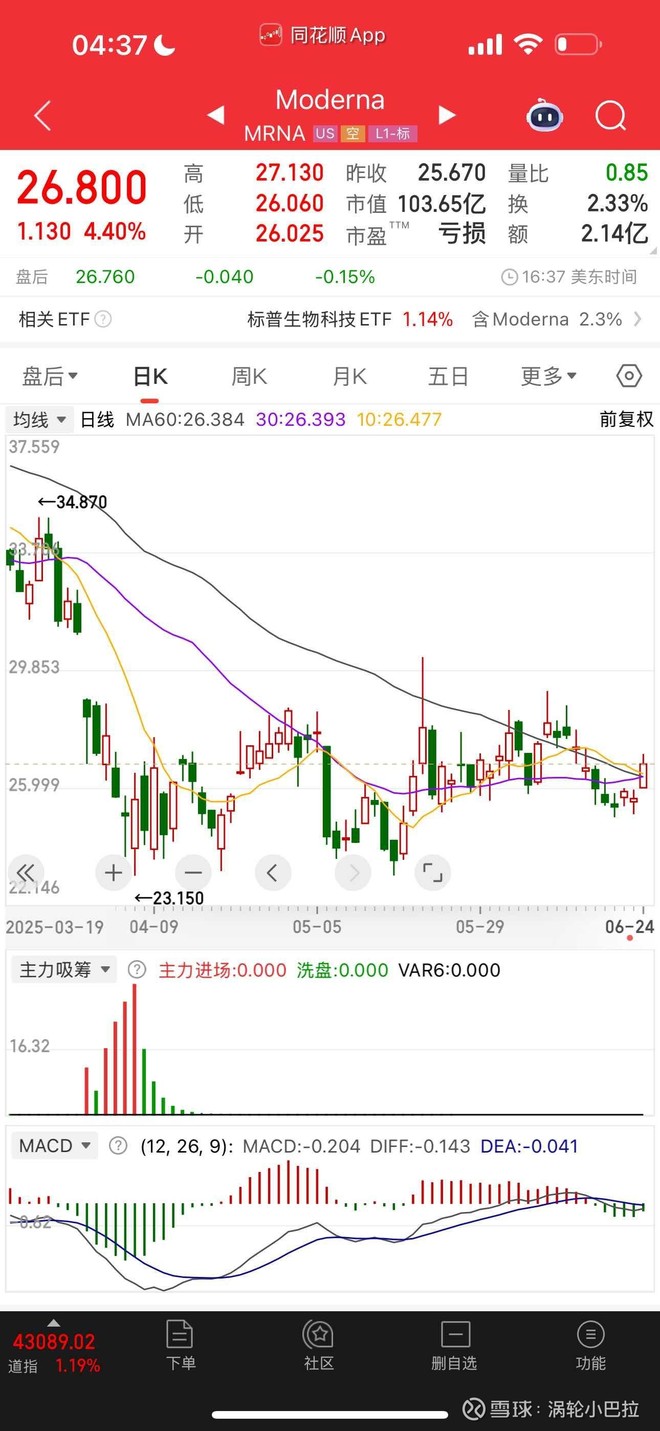
Task: Switch to the 五日 chart tab
Action: (x=448, y=377)
